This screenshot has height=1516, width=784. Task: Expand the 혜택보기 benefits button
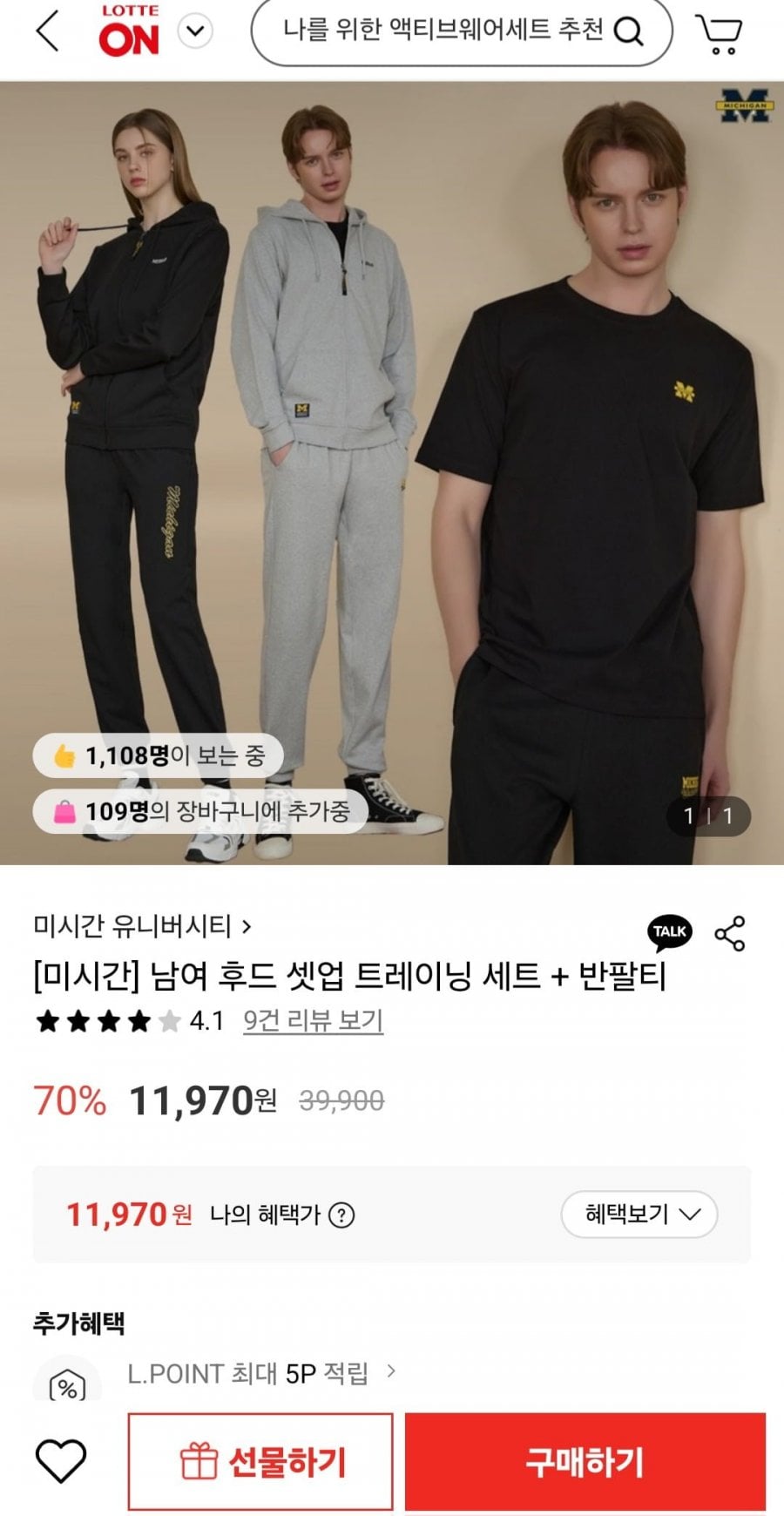639,1214
